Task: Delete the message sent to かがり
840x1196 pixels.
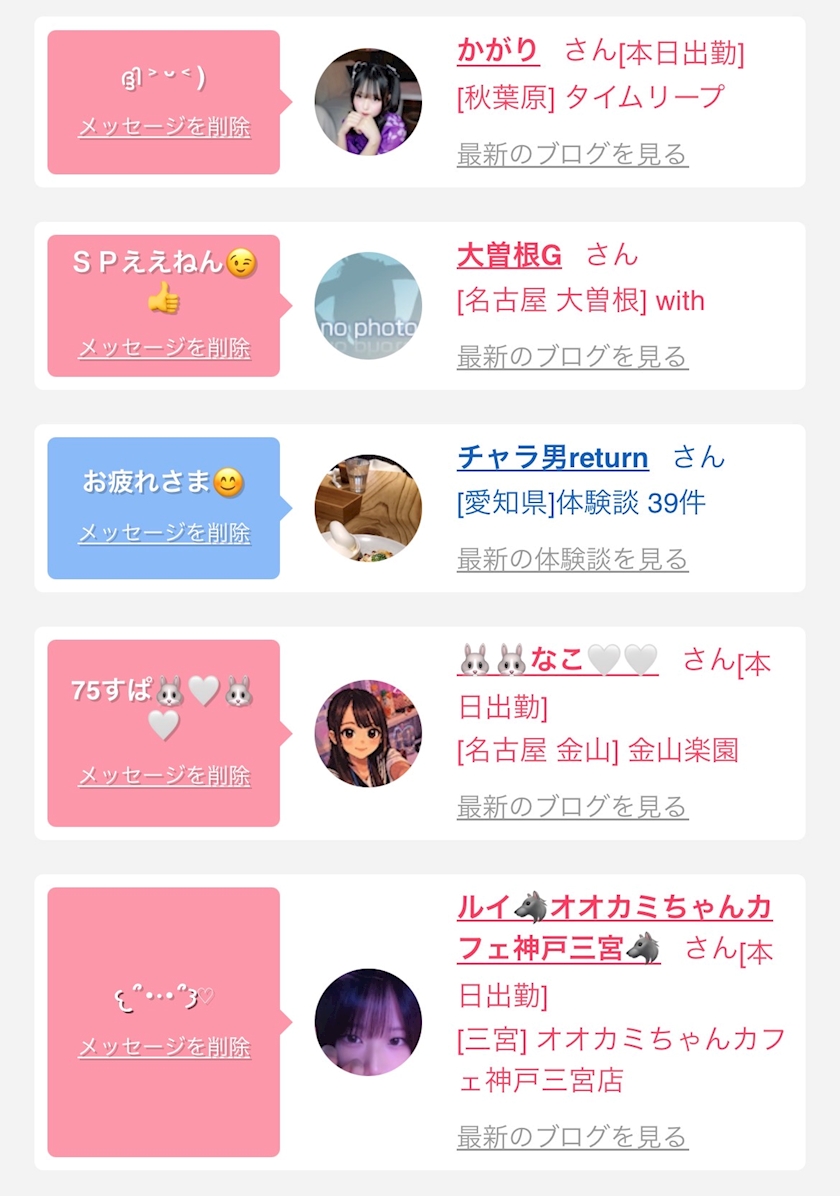Action: point(164,128)
